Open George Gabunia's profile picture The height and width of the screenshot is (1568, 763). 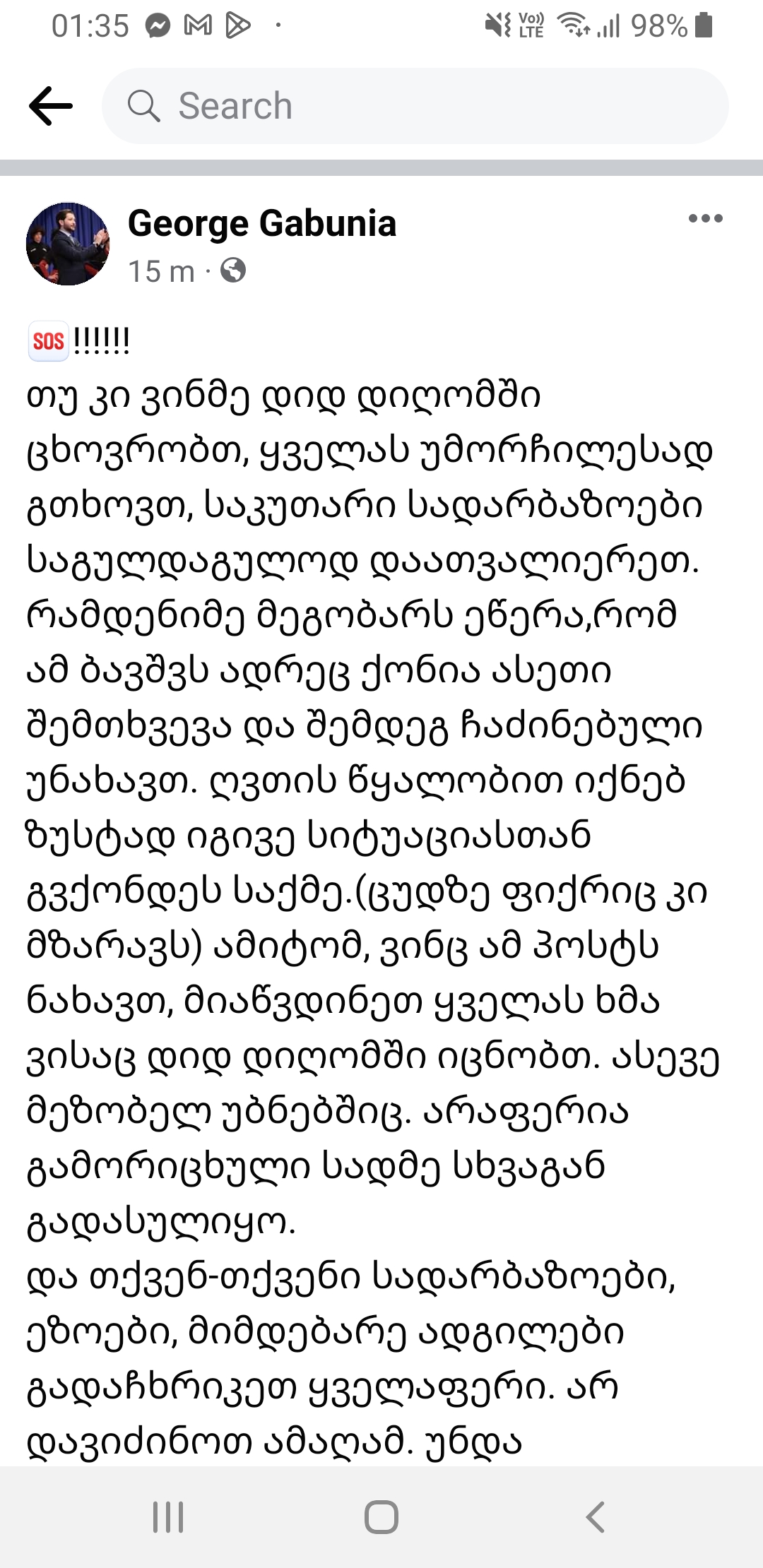[68, 244]
